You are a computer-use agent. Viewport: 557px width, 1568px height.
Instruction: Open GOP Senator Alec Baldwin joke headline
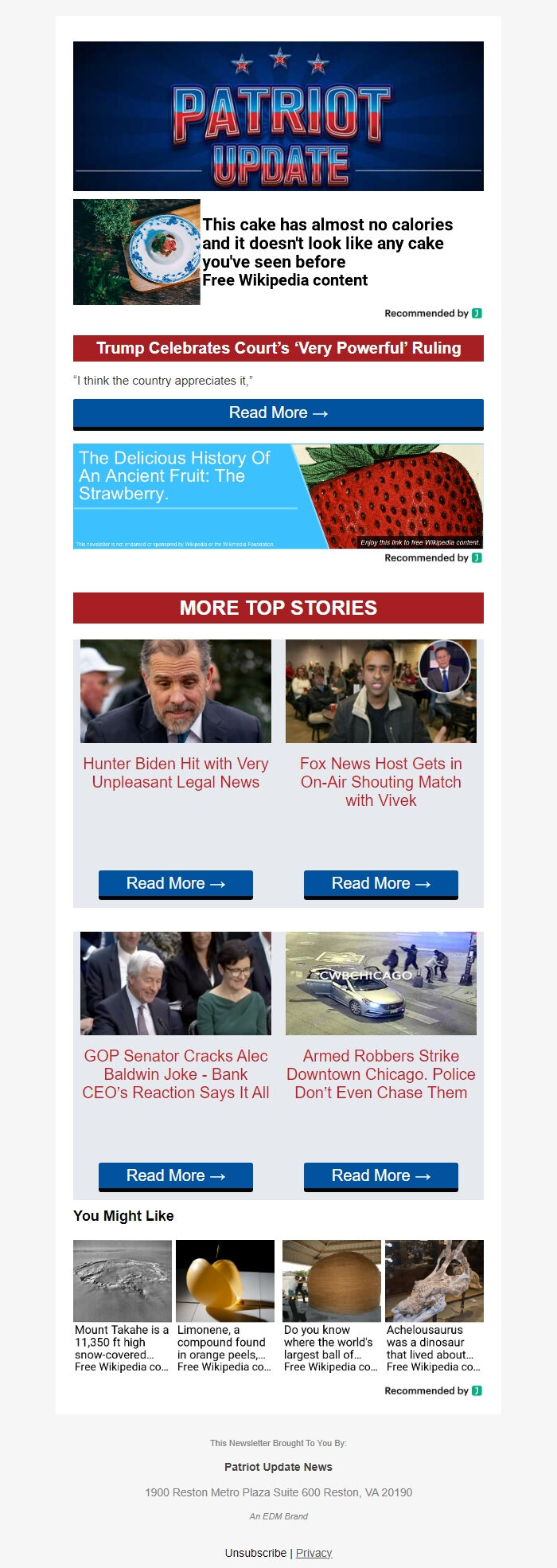coord(176,1074)
